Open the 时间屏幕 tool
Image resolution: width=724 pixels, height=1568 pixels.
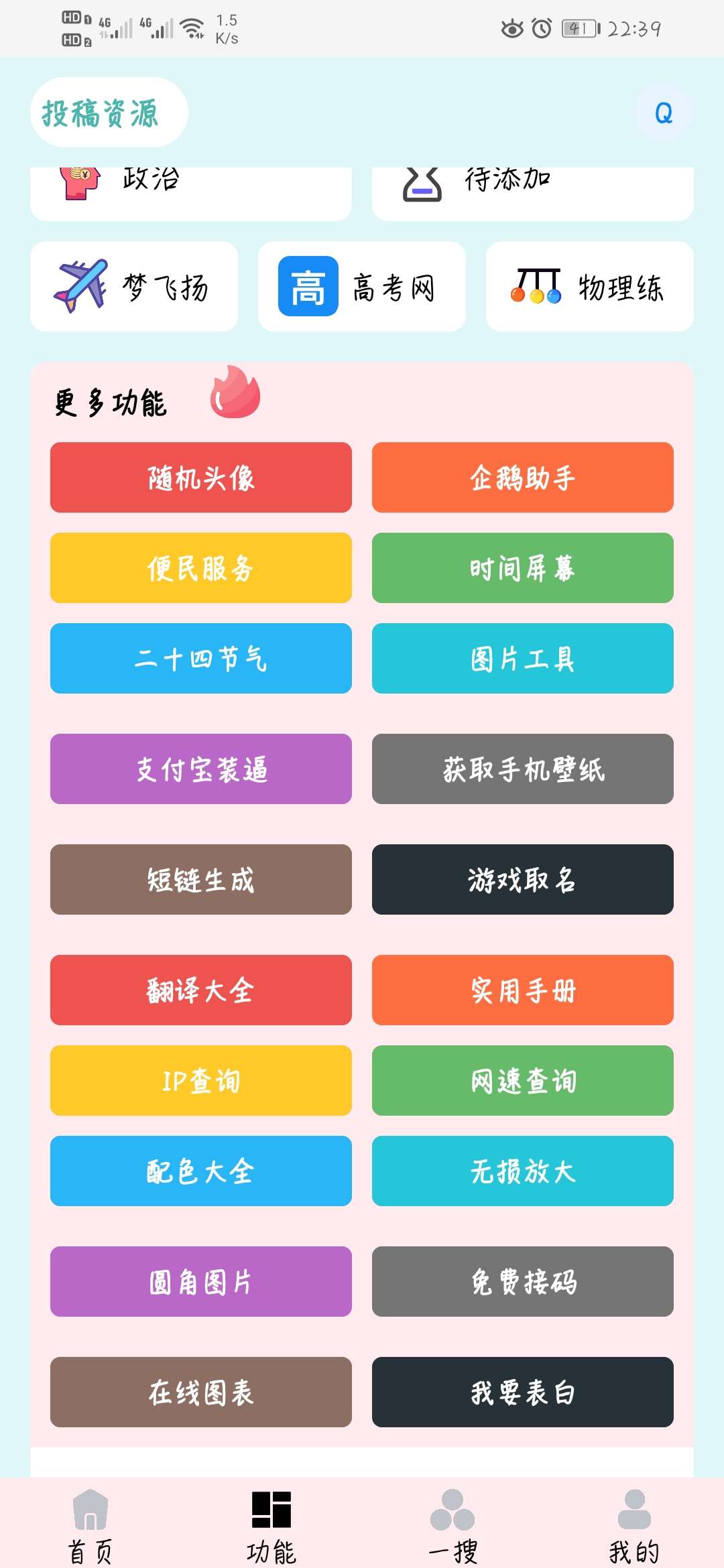(x=523, y=568)
